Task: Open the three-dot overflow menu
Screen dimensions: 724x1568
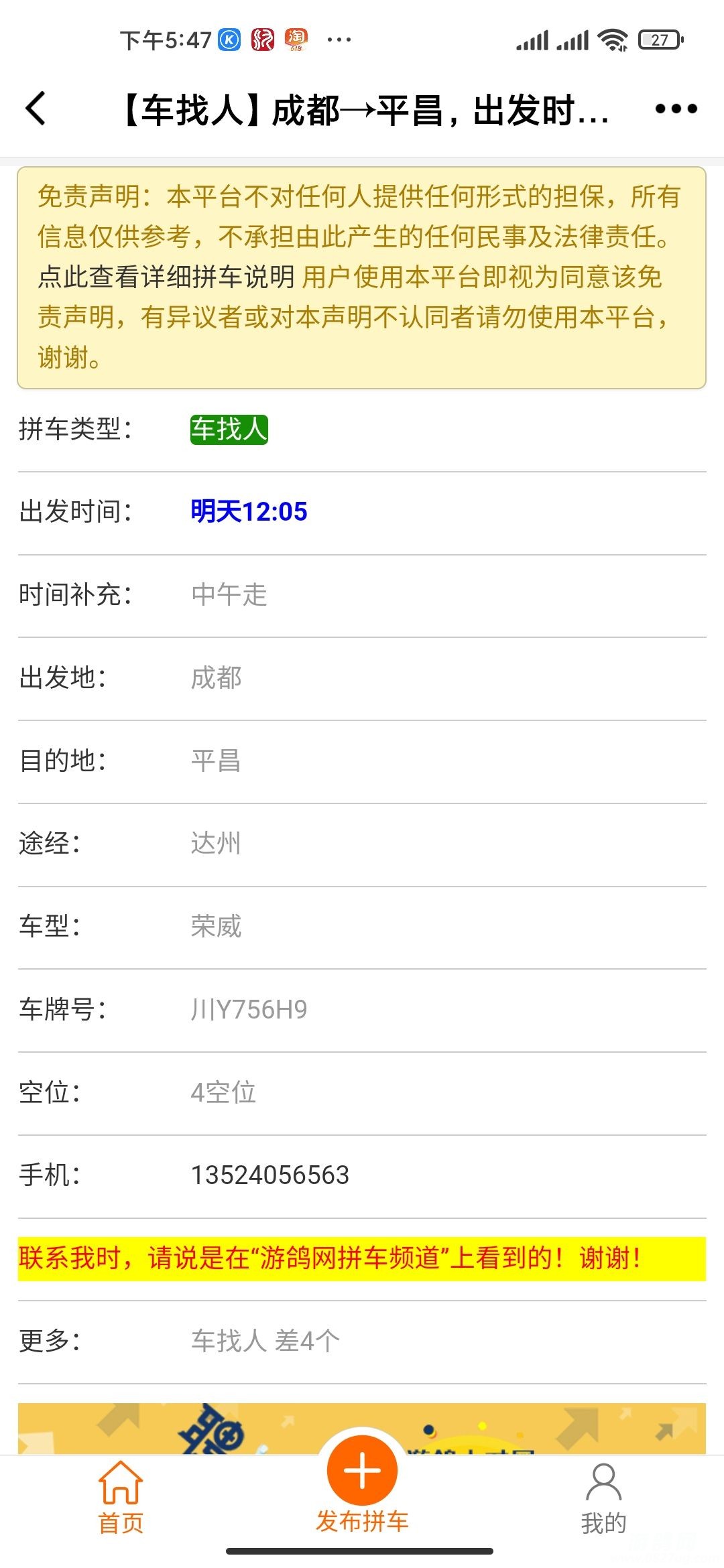Action: click(x=676, y=109)
